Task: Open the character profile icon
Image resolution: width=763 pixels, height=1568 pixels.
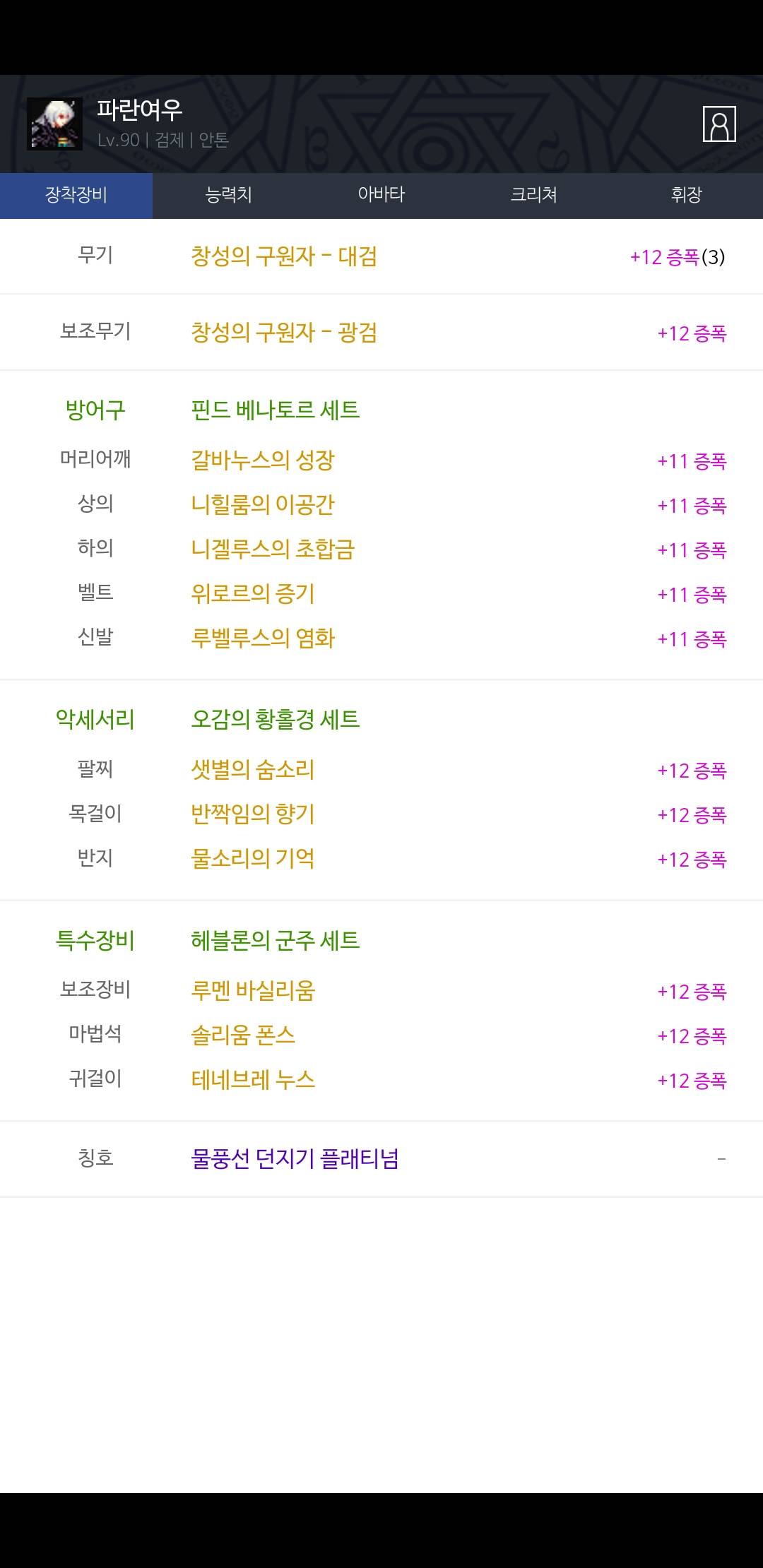Action: click(x=719, y=124)
